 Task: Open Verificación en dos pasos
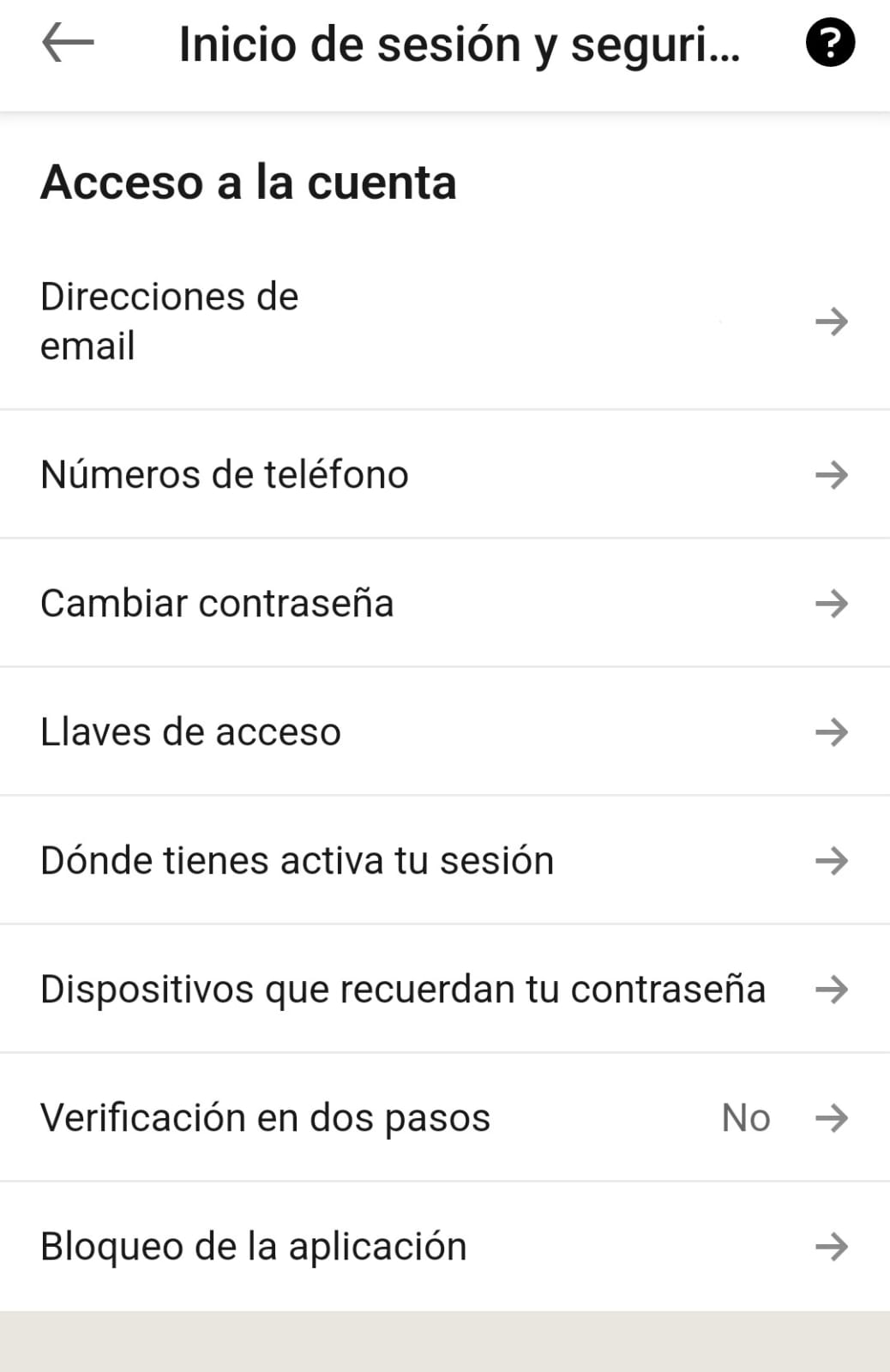pos(444,1117)
